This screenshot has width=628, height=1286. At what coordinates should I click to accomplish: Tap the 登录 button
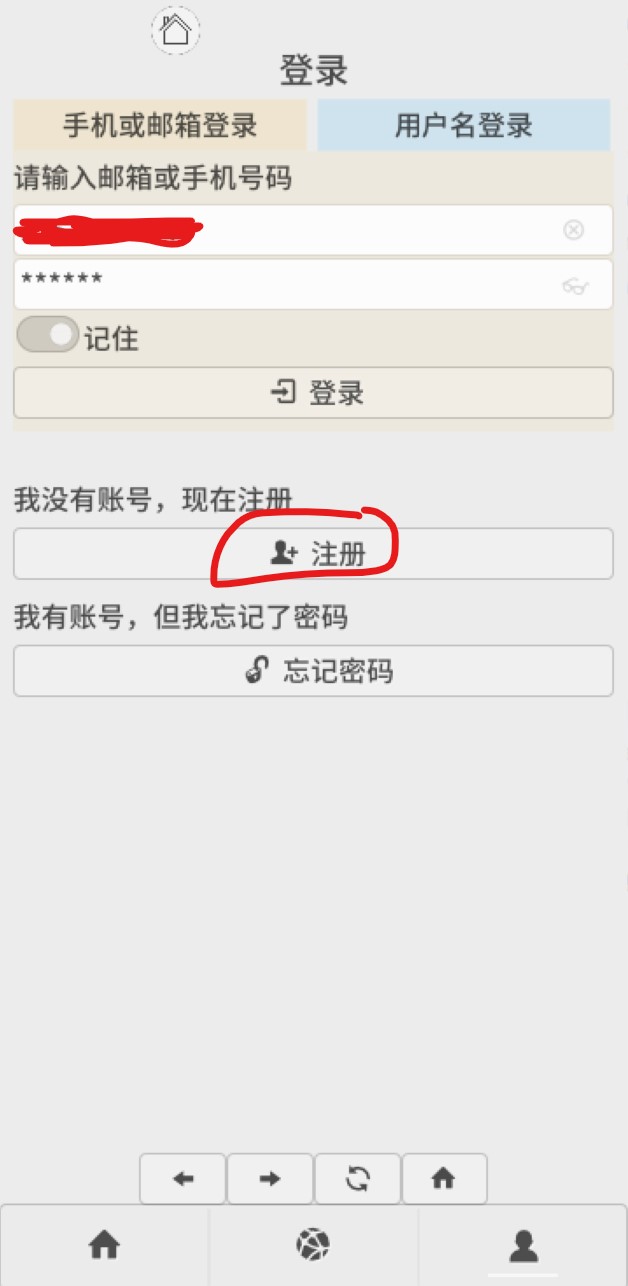(x=313, y=392)
